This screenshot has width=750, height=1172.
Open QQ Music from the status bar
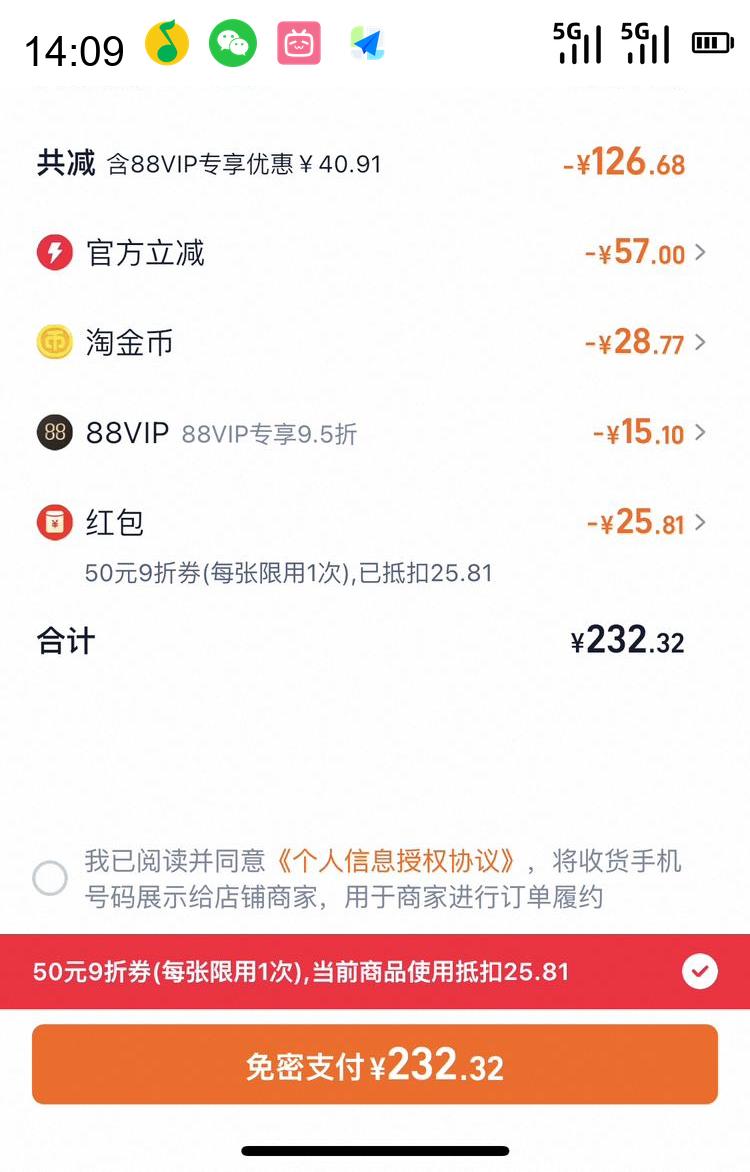click(169, 44)
